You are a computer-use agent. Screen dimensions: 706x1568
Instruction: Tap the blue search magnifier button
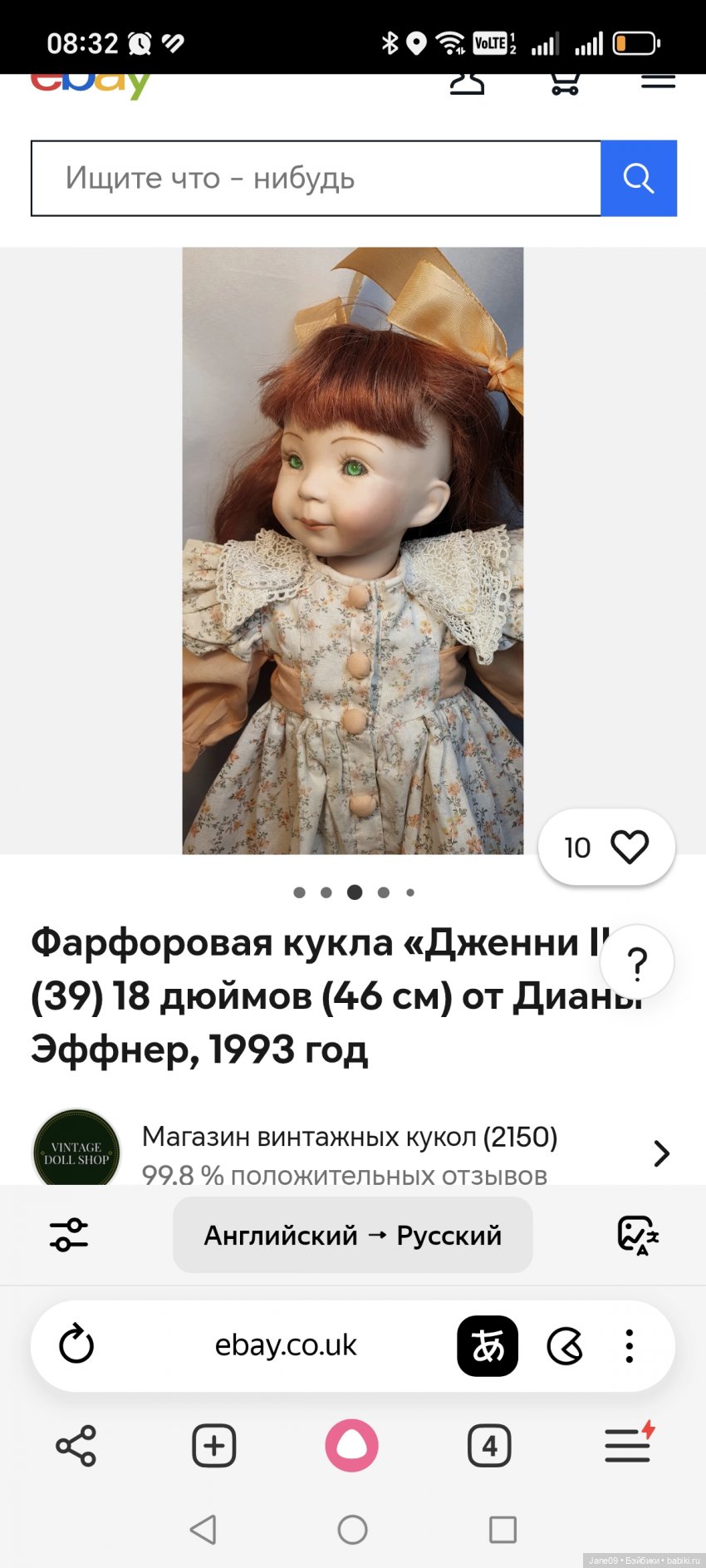pos(638,178)
